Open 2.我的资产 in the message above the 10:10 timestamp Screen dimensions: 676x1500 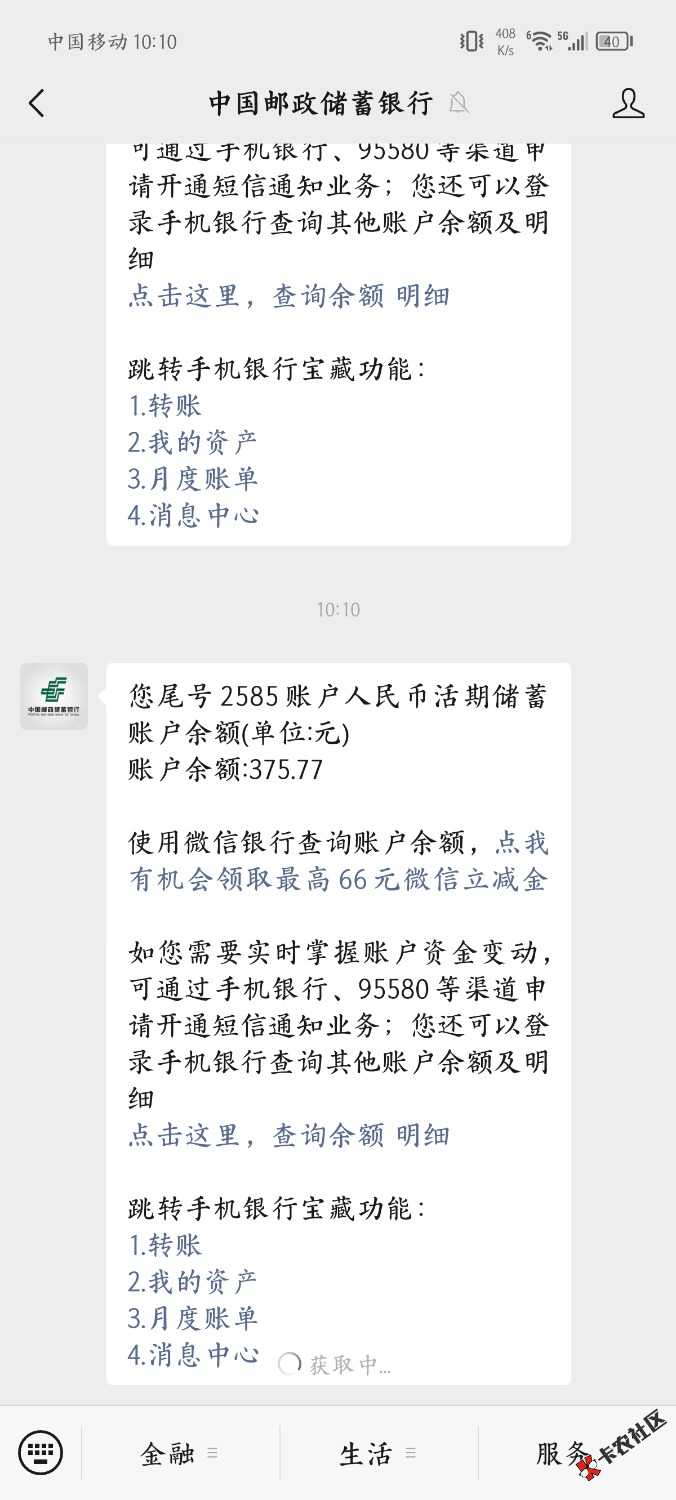(x=193, y=442)
